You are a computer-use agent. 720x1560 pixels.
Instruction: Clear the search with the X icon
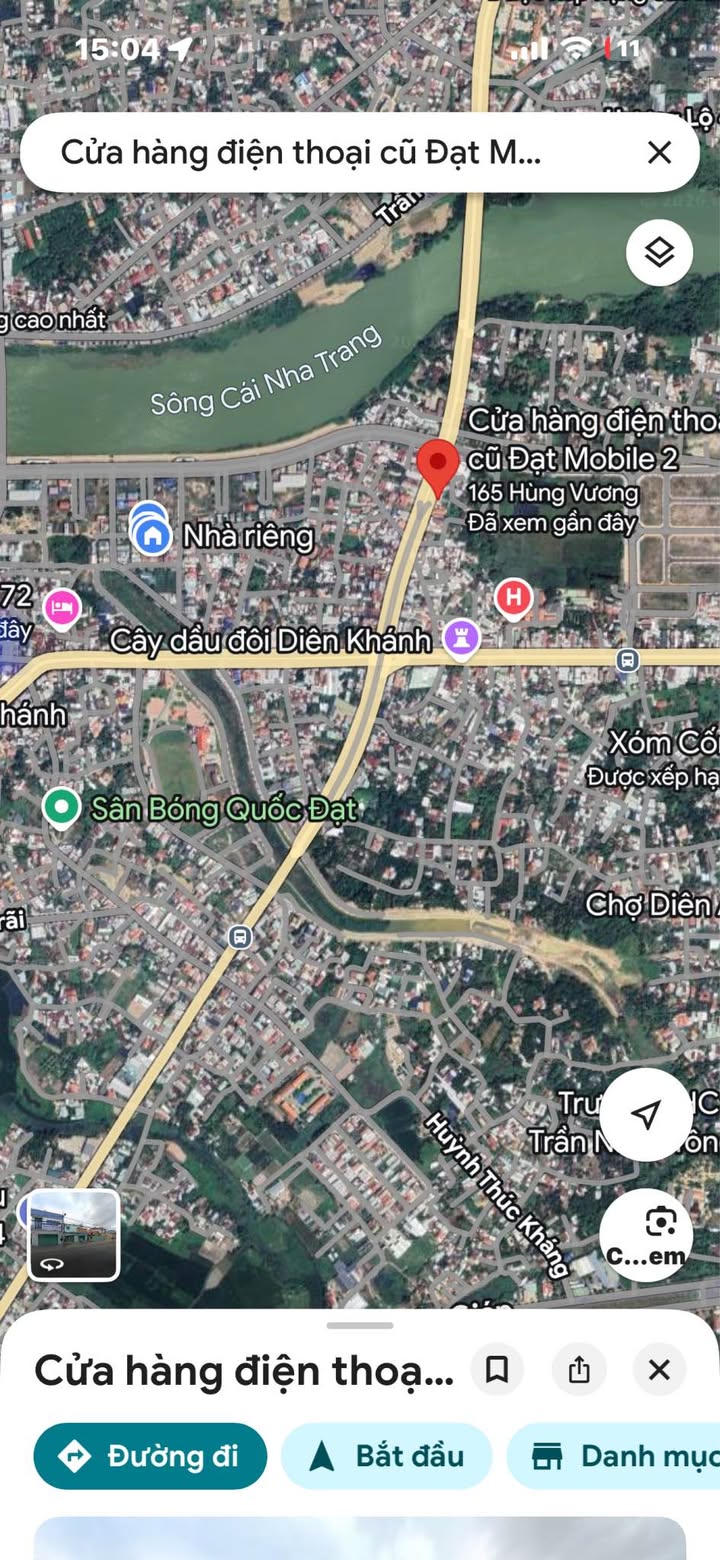click(659, 152)
